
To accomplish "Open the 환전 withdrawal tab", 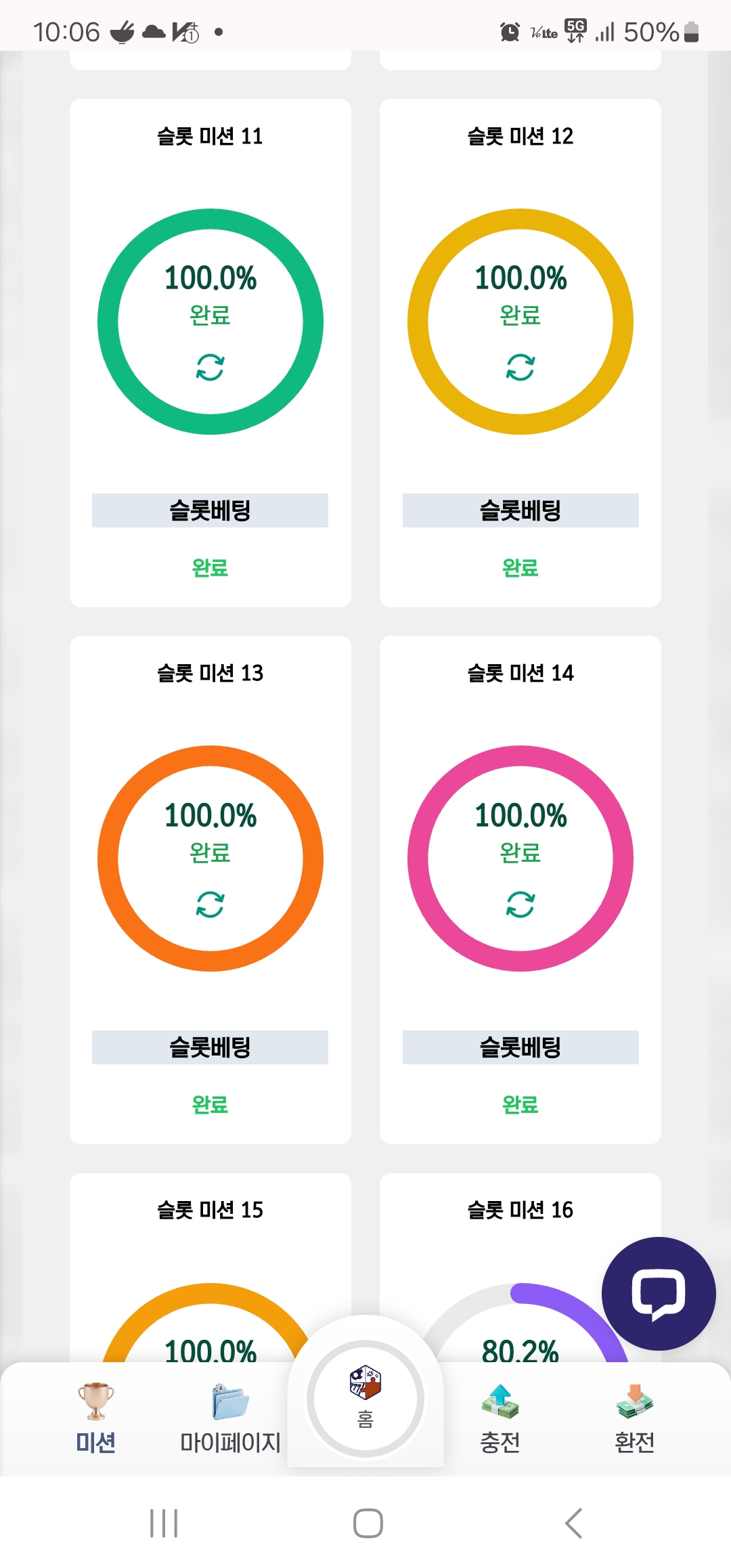I will [634, 1419].
